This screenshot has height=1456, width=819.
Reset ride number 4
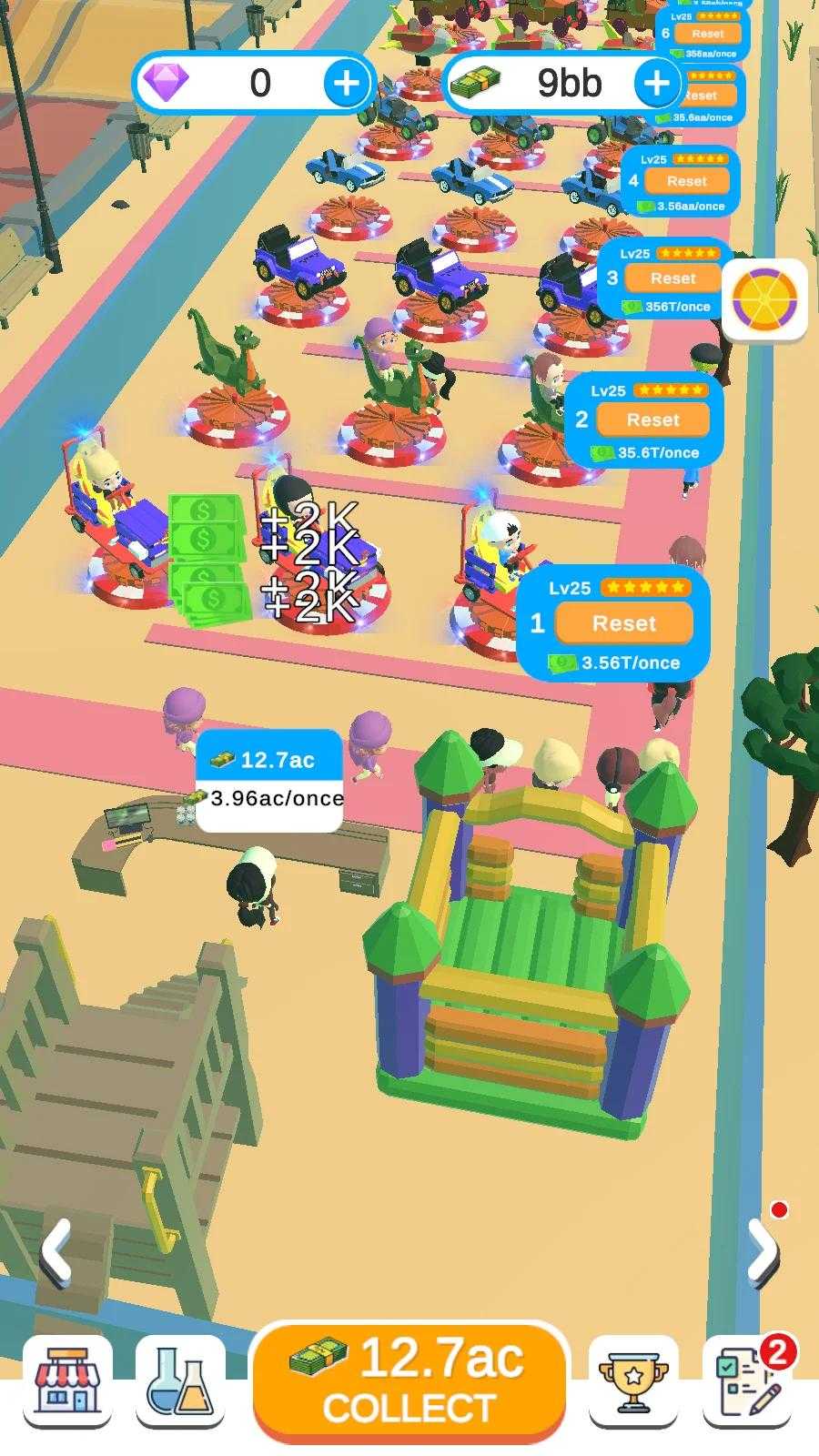pyautogui.click(x=686, y=181)
